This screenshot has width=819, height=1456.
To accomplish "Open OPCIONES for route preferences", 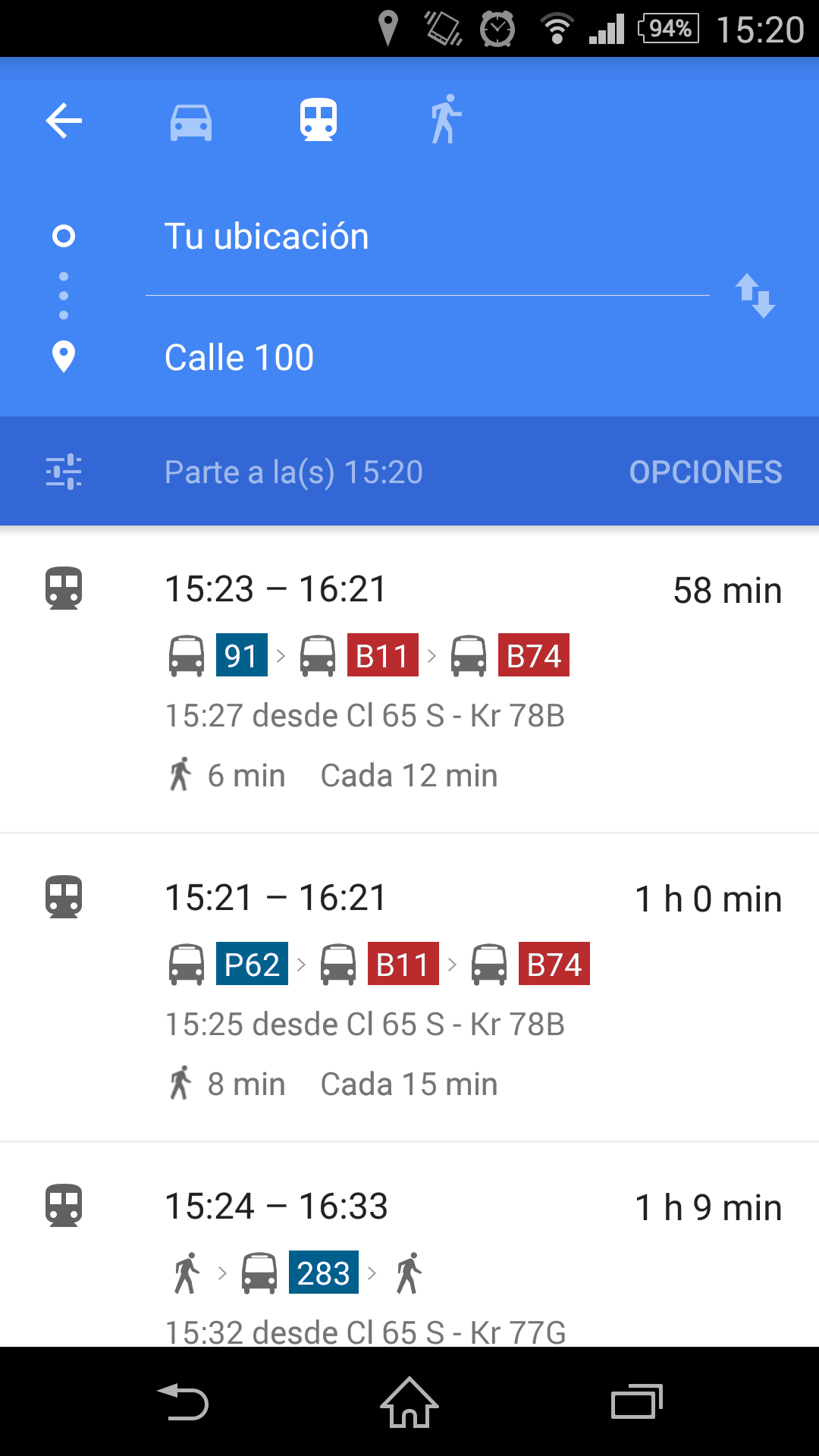I will click(x=705, y=472).
